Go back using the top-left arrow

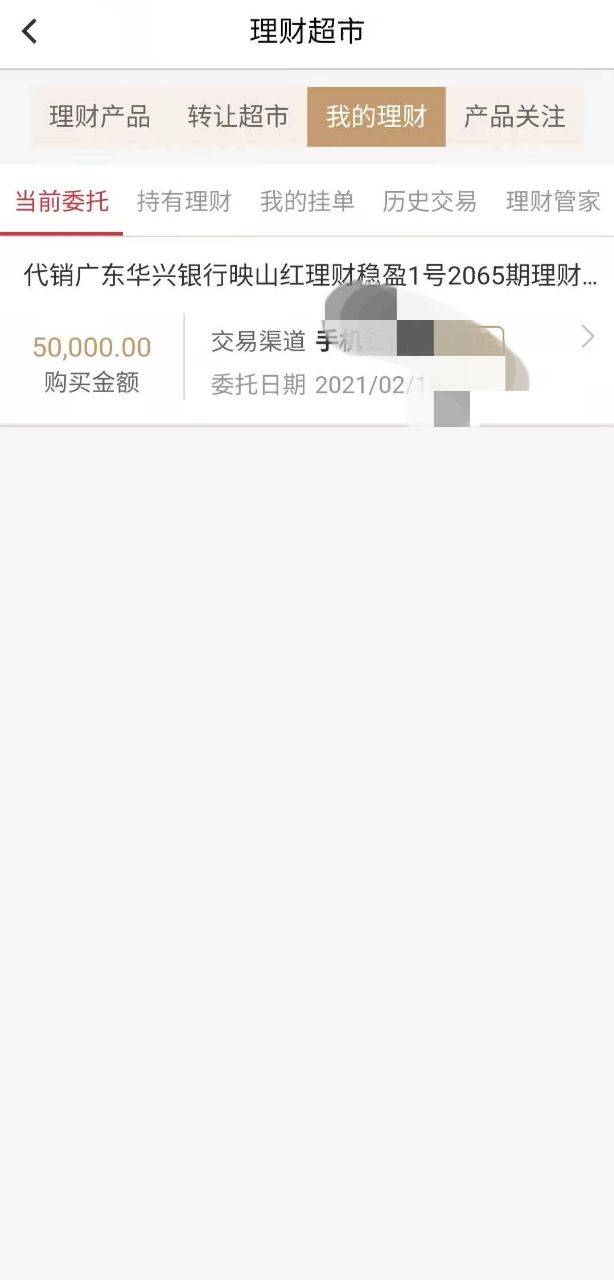pyautogui.click(x=30, y=32)
